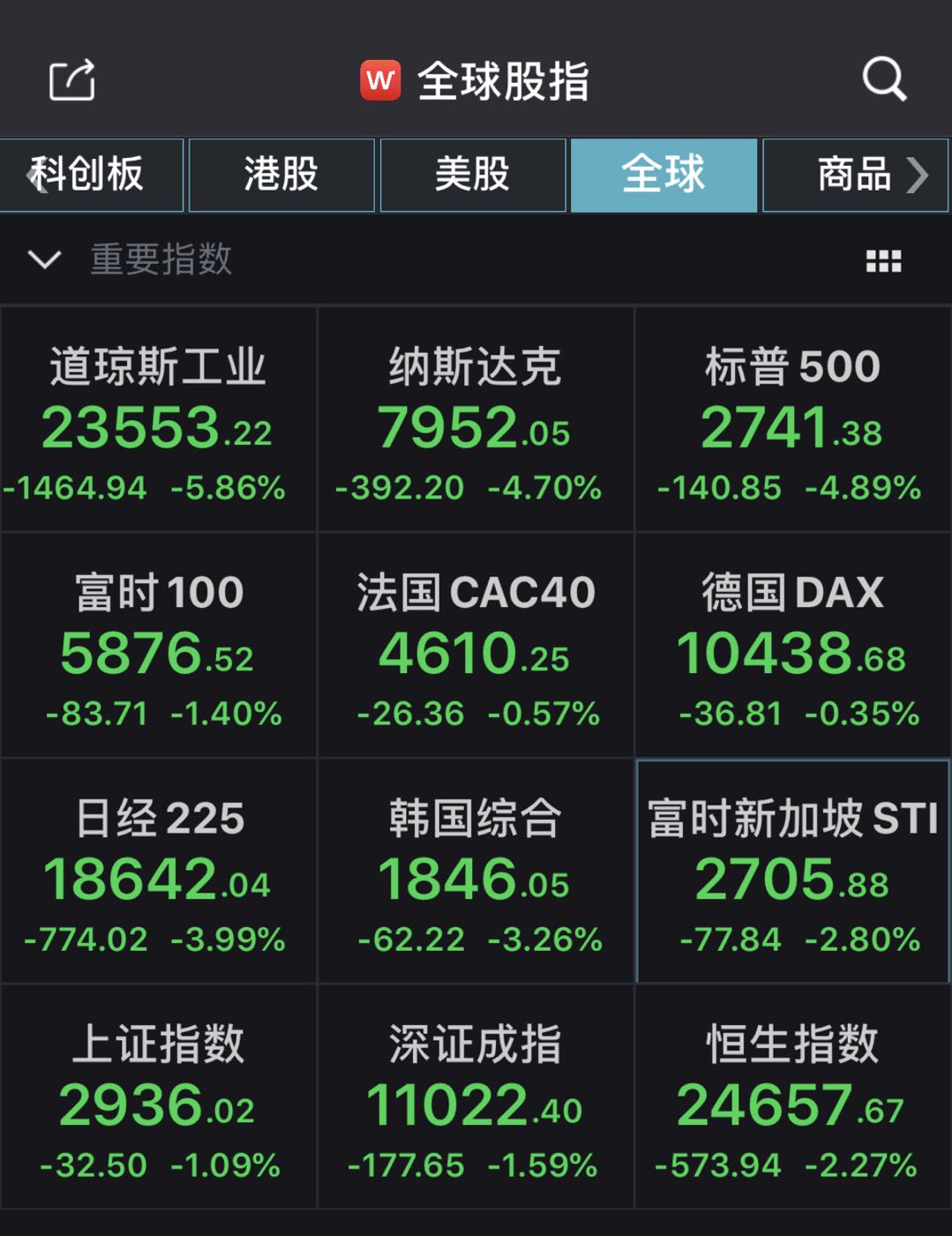View 上证指数 details

click(x=158, y=1097)
